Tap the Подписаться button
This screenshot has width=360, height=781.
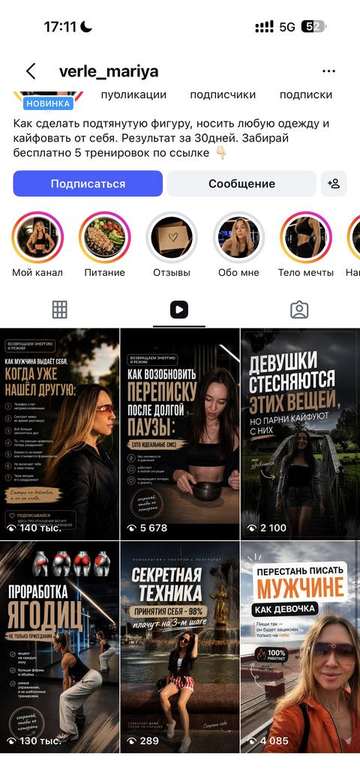coord(88,184)
